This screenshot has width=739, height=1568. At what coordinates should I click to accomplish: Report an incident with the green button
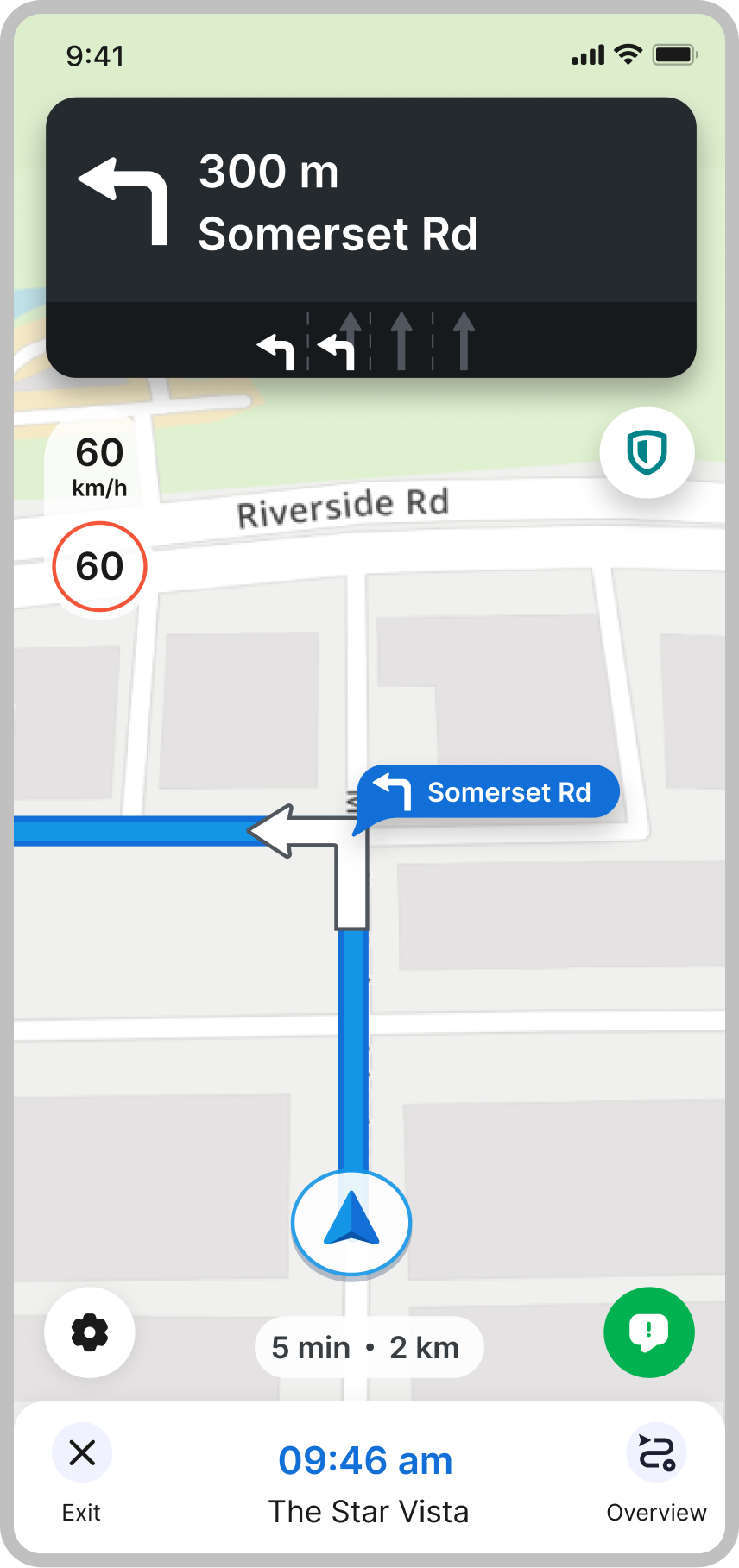[648, 1332]
